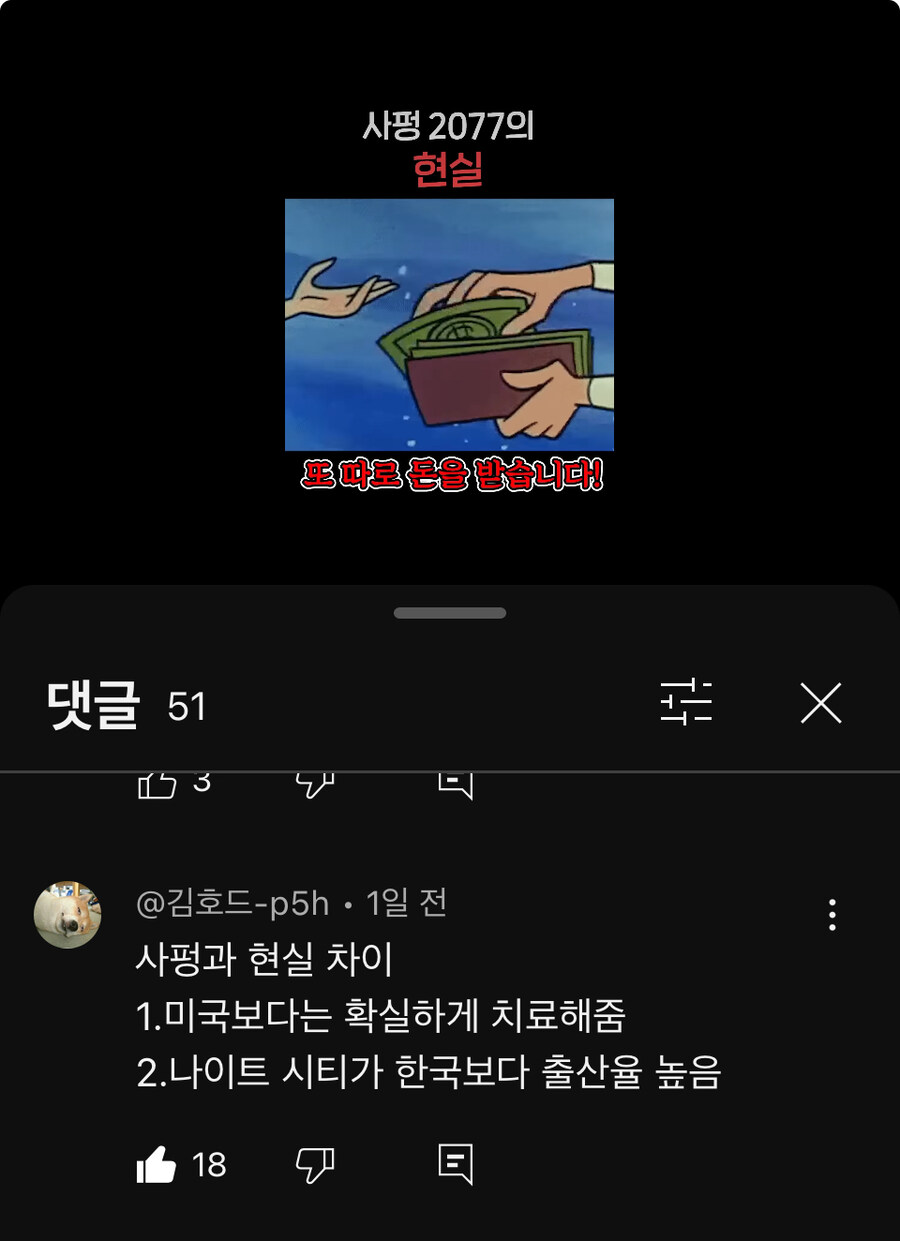
Task: Dislike the top comment
Action: click(x=313, y=784)
